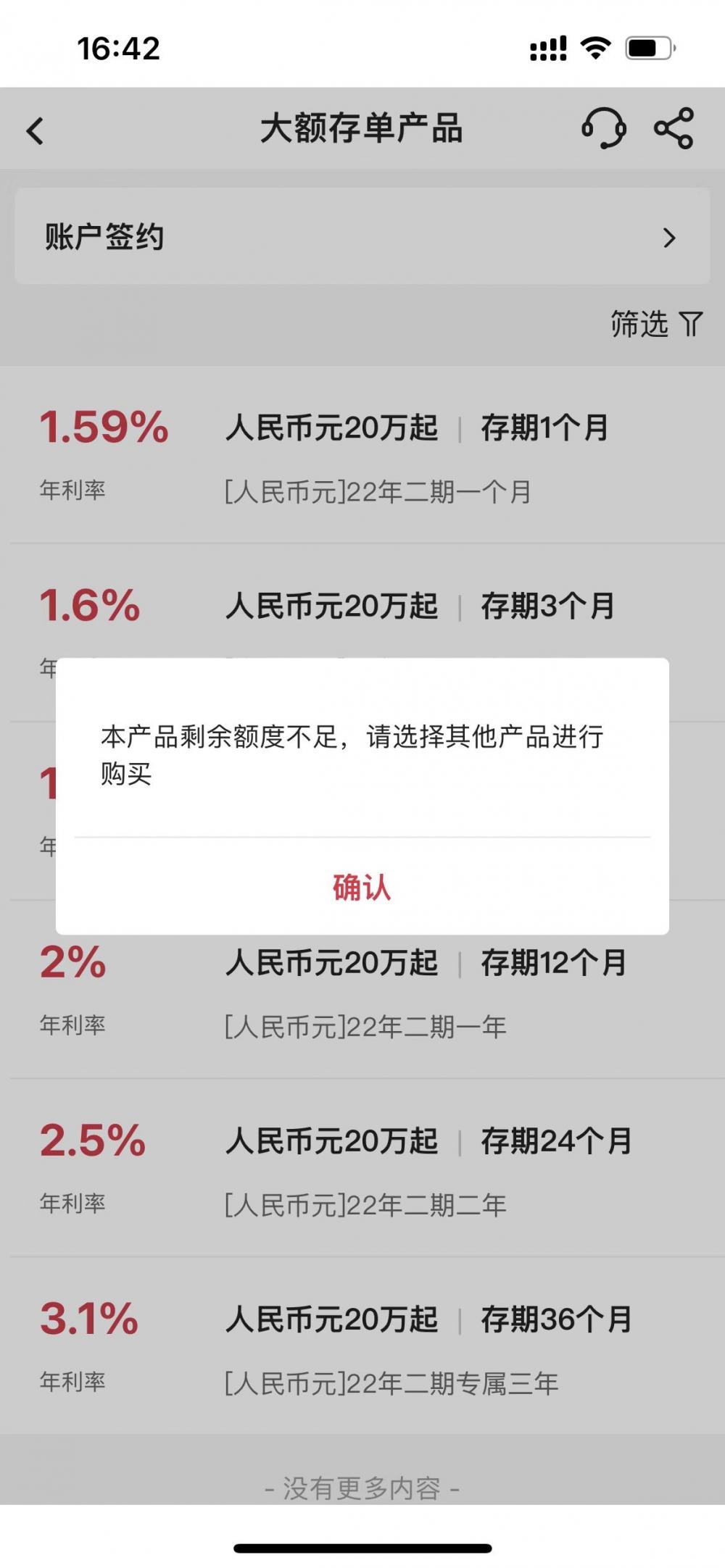Open the 2% 存期12个月 product
This screenshot has width=725, height=1568.
362,993
